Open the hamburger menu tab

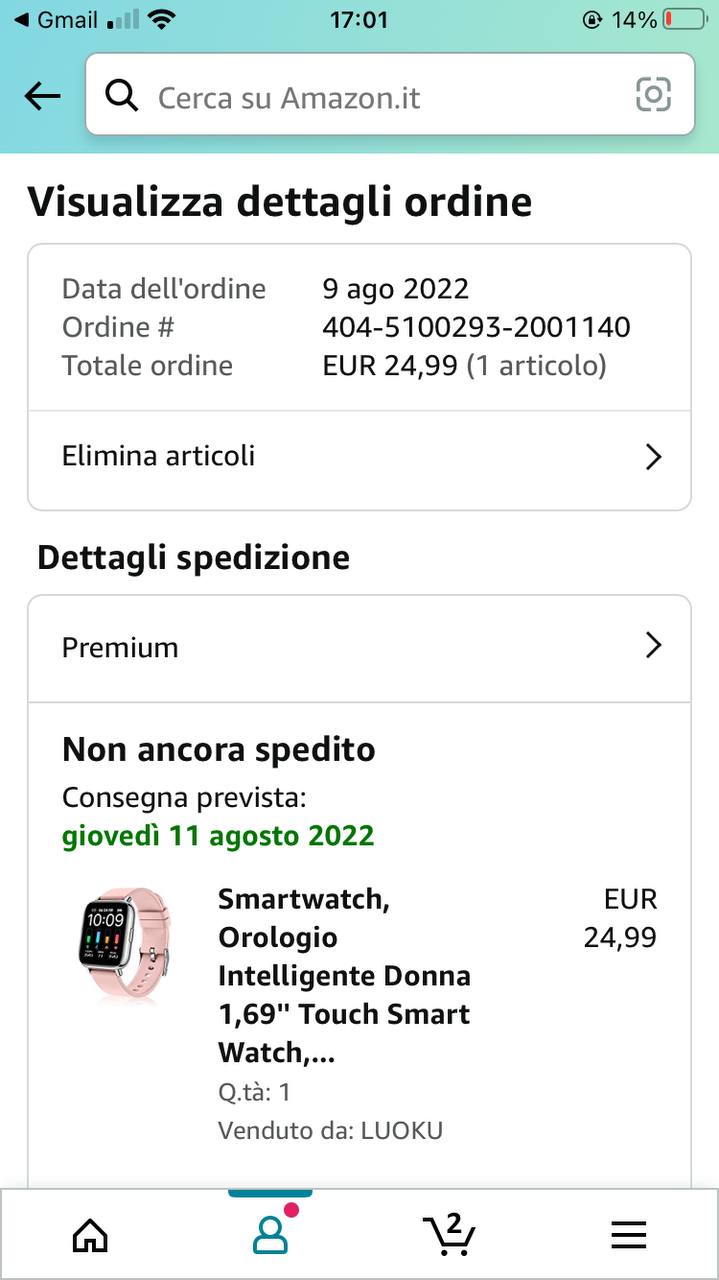tap(629, 1236)
